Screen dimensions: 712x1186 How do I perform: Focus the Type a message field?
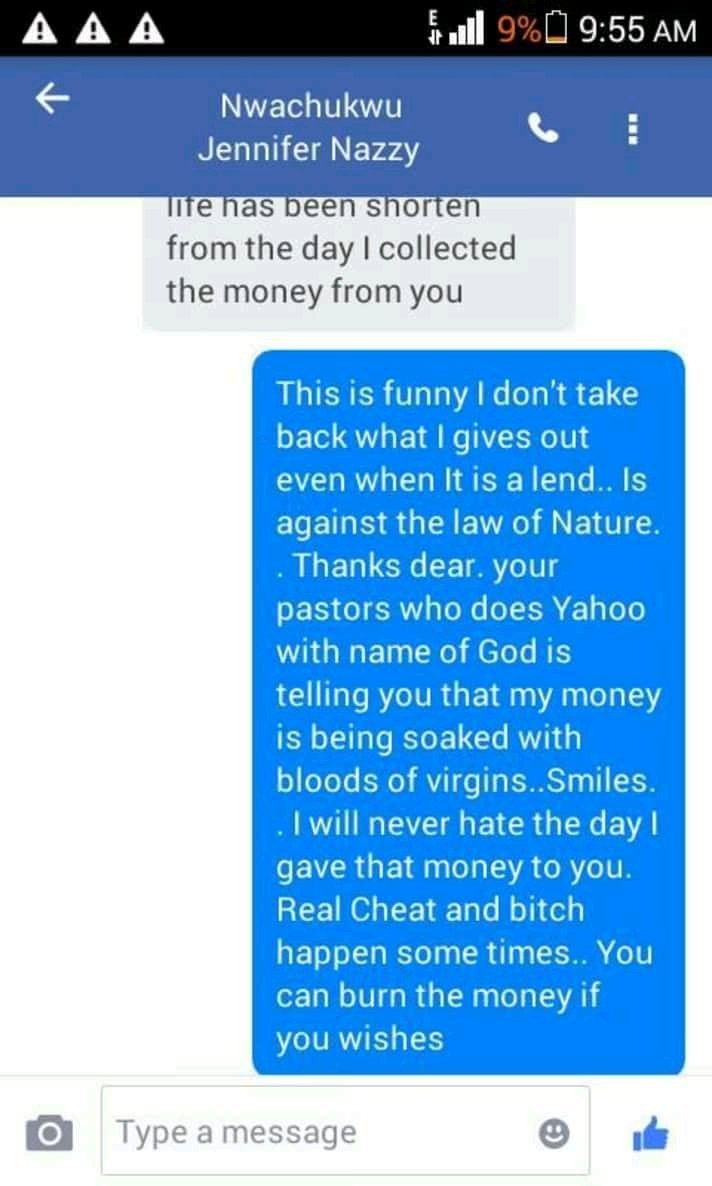(320, 1132)
